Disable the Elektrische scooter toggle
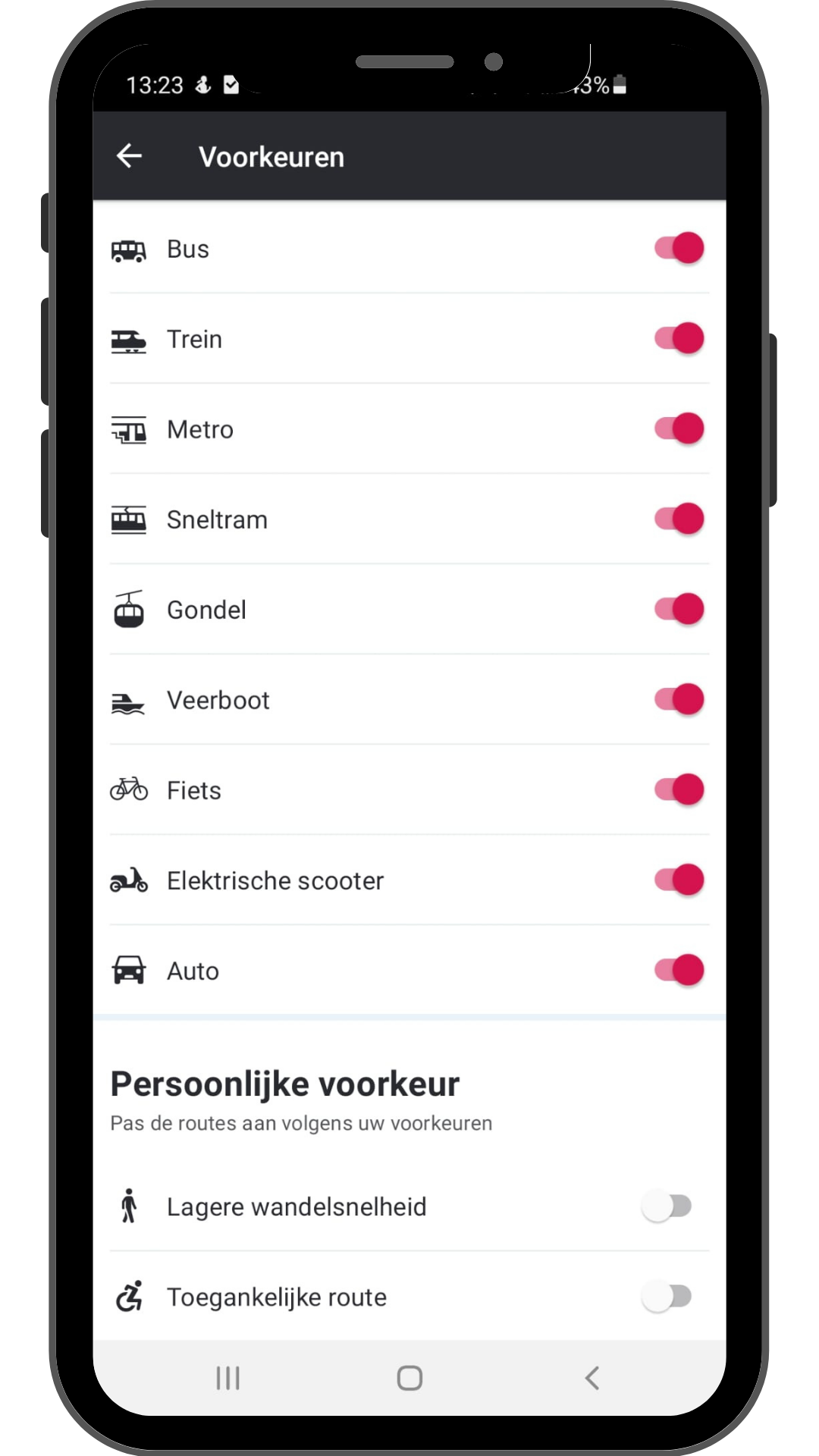Screen dimensions: 819x1456 tap(679, 880)
